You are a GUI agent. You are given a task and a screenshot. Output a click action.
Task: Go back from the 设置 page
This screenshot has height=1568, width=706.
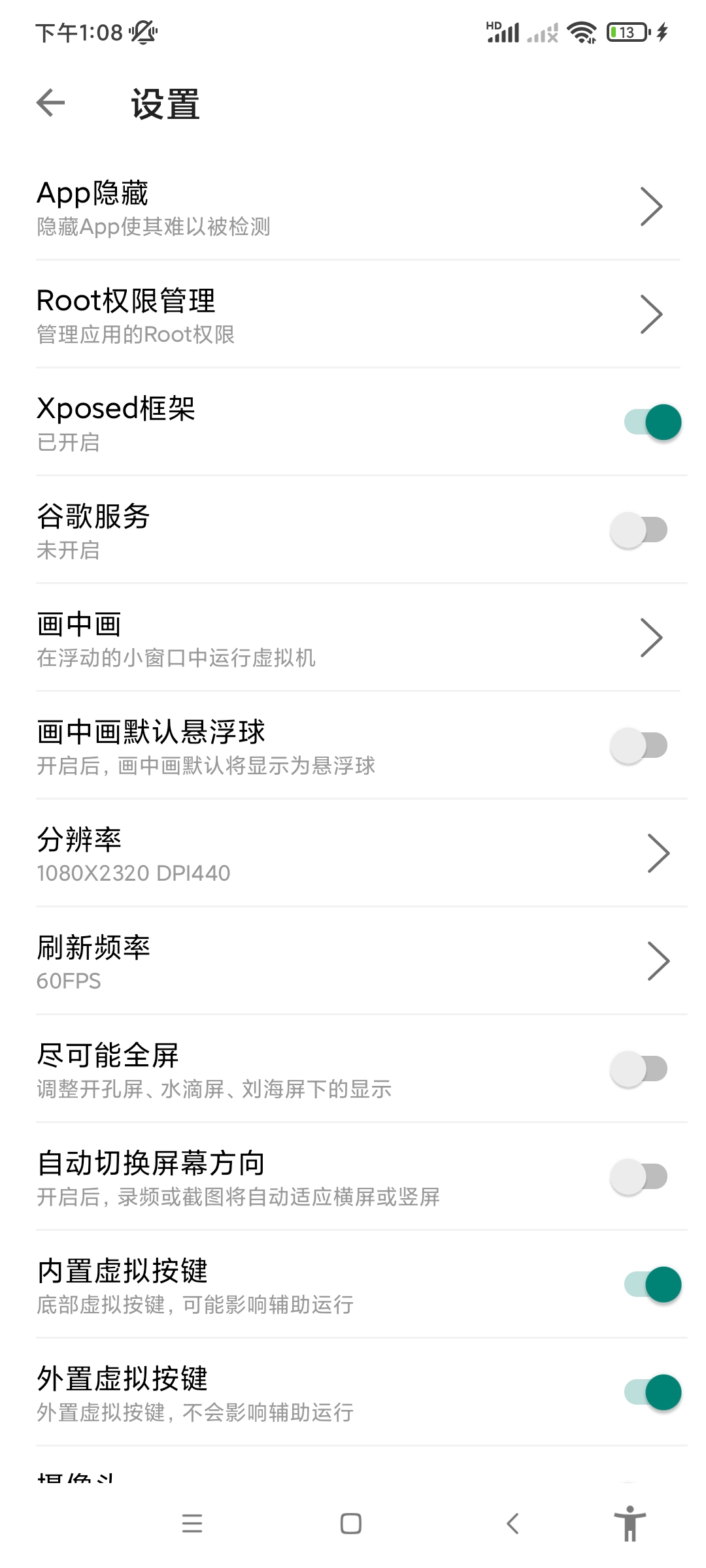(x=51, y=103)
